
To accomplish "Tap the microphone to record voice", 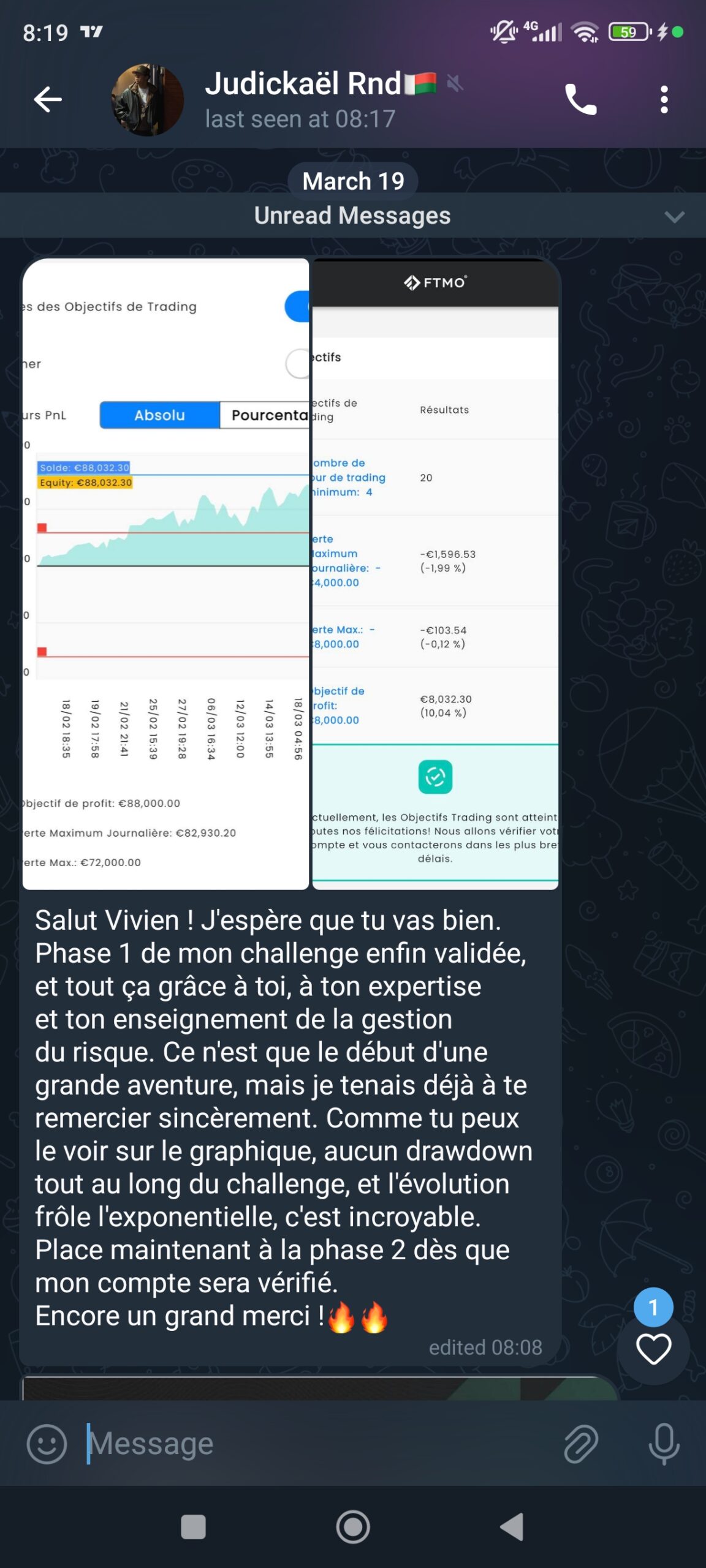I will [664, 1444].
